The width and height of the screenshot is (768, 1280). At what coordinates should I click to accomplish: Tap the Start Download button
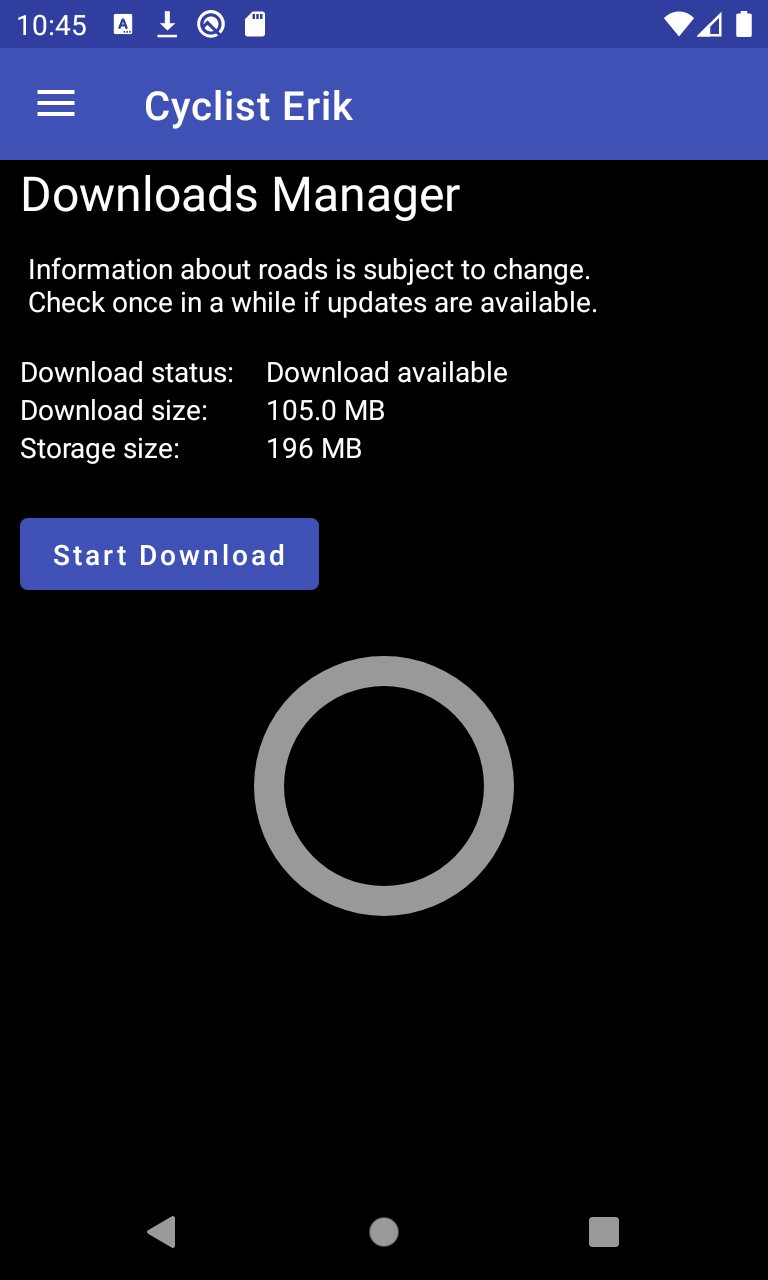pos(169,554)
